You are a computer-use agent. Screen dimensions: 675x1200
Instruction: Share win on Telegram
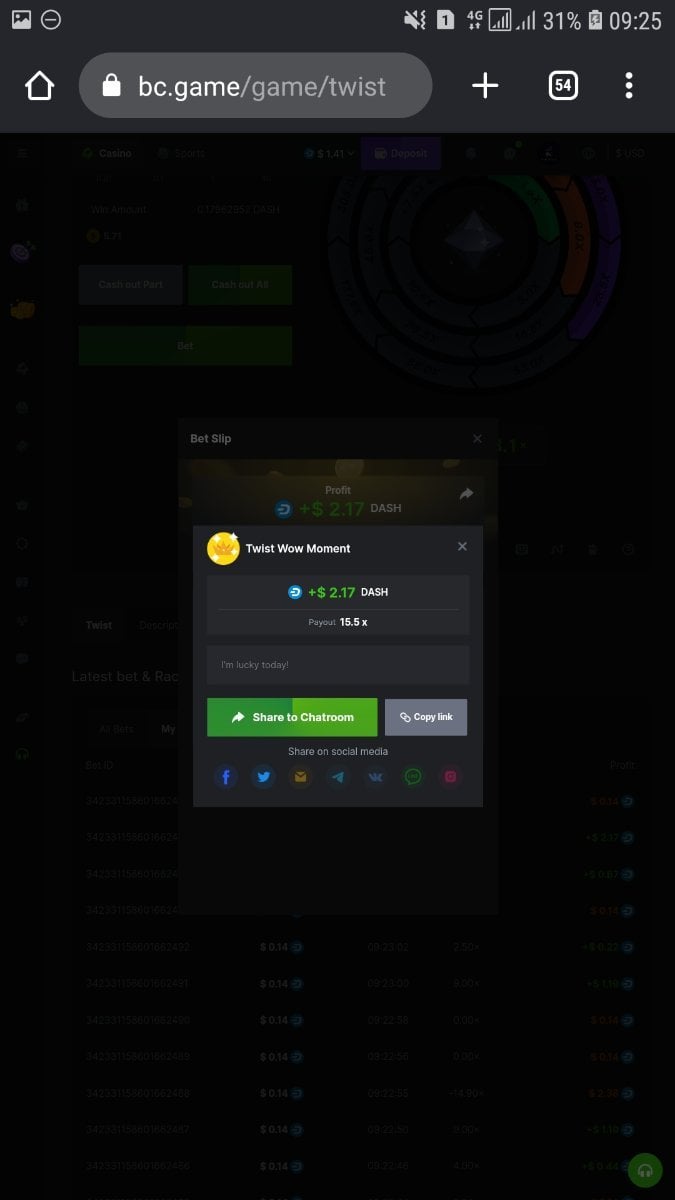tap(338, 776)
